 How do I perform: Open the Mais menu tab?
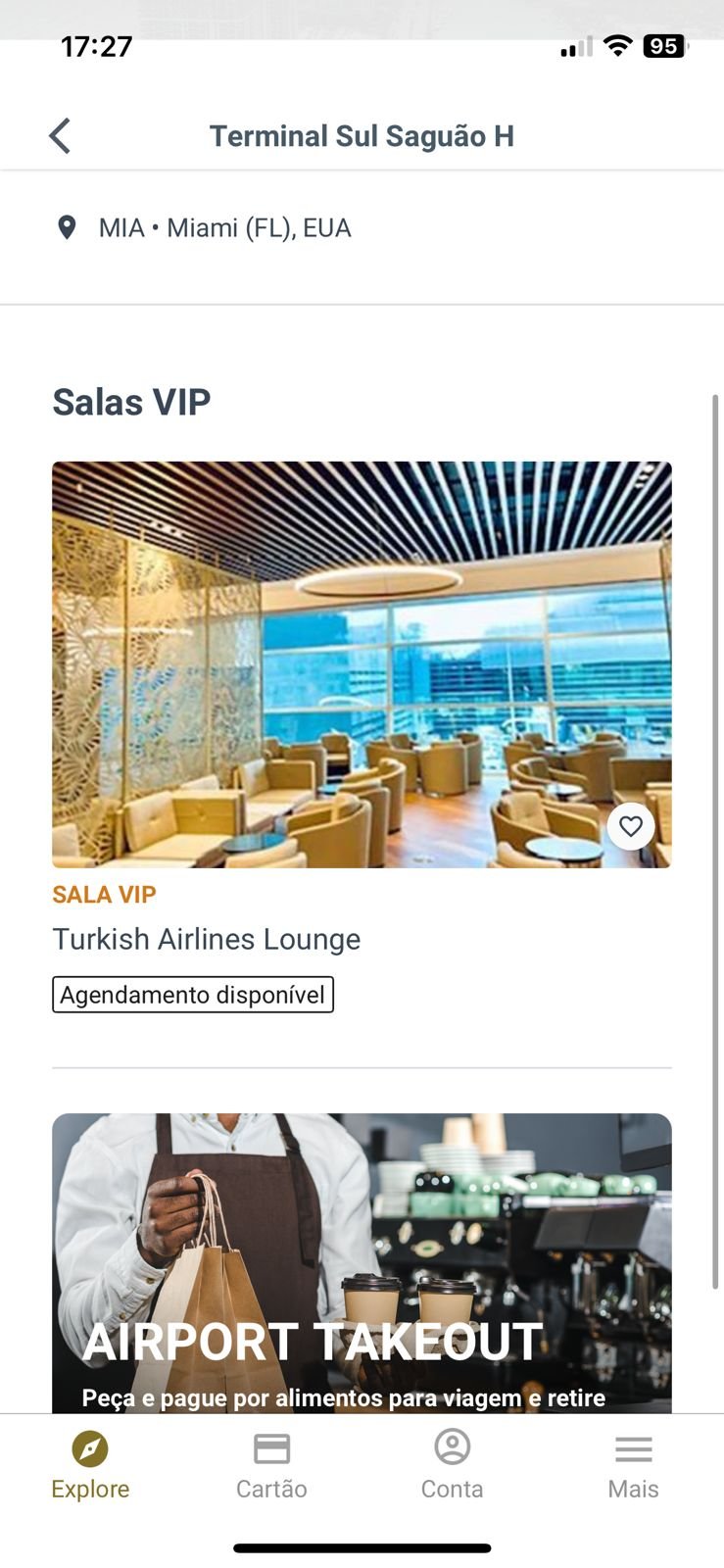point(633,1465)
